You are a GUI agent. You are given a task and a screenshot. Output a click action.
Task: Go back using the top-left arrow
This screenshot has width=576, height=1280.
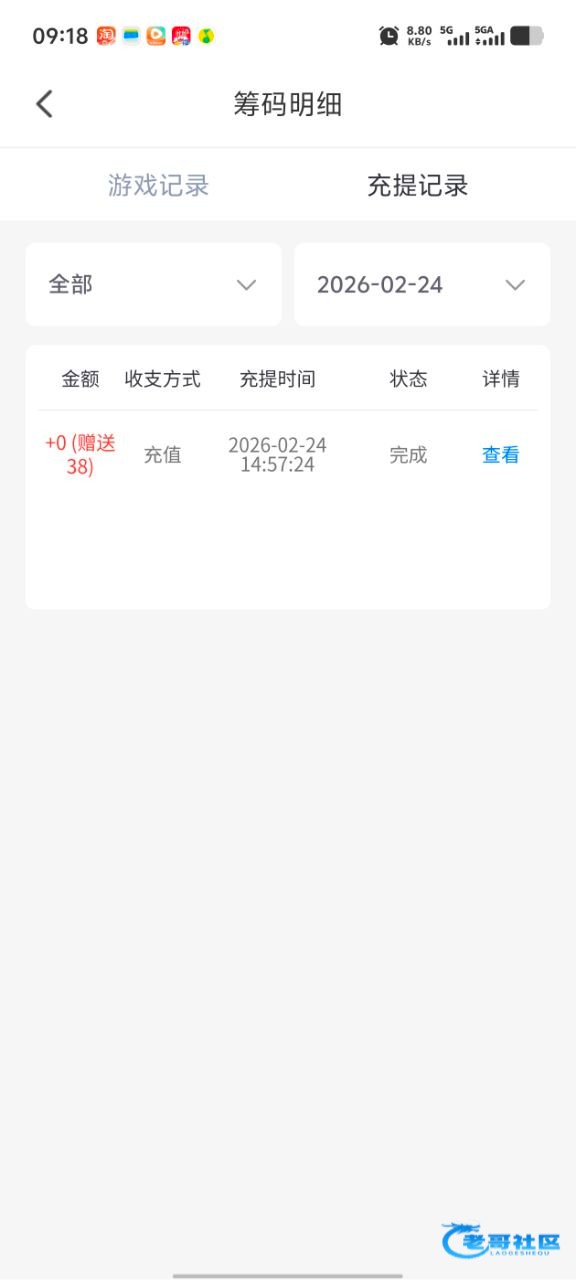(x=44, y=104)
